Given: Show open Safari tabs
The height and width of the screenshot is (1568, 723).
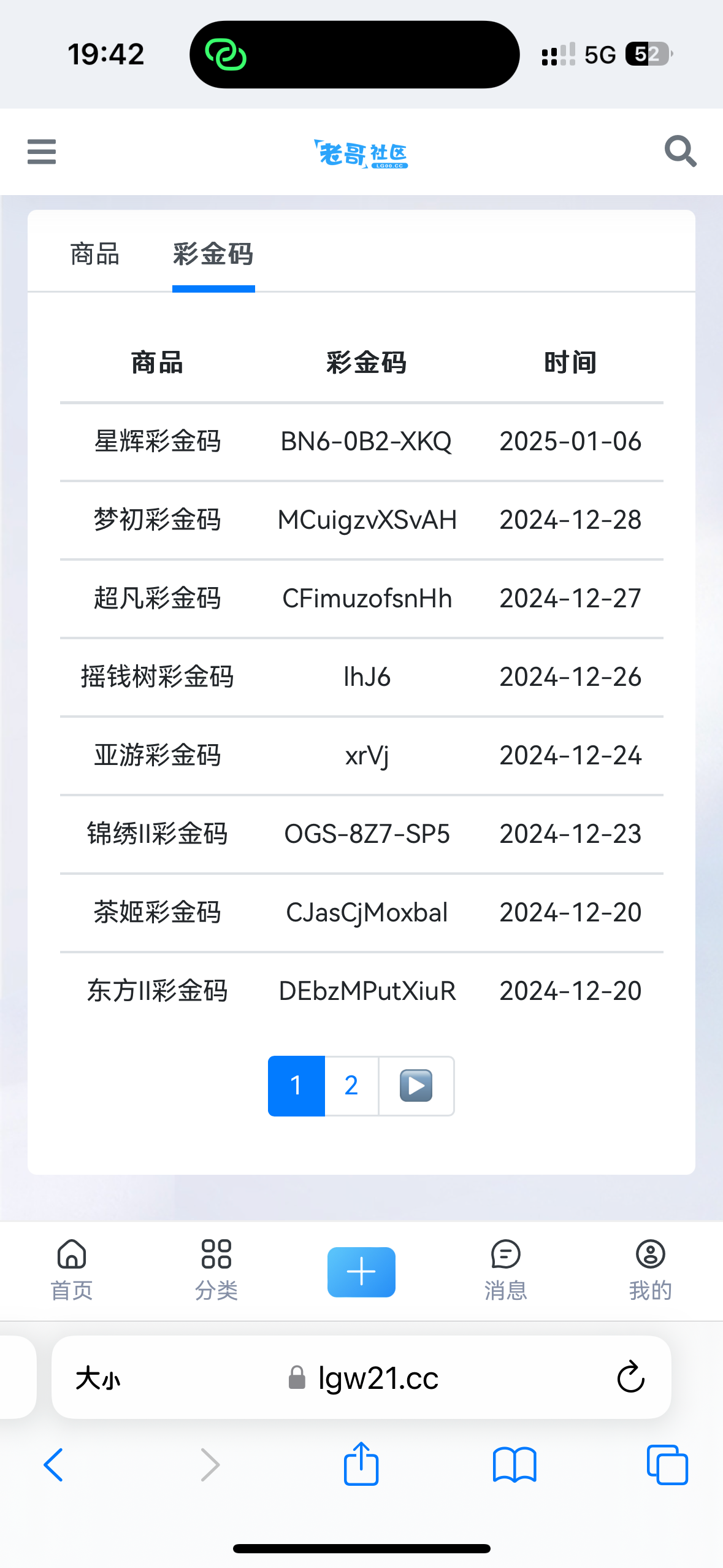Looking at the screenshot, I should point(667,1465).
